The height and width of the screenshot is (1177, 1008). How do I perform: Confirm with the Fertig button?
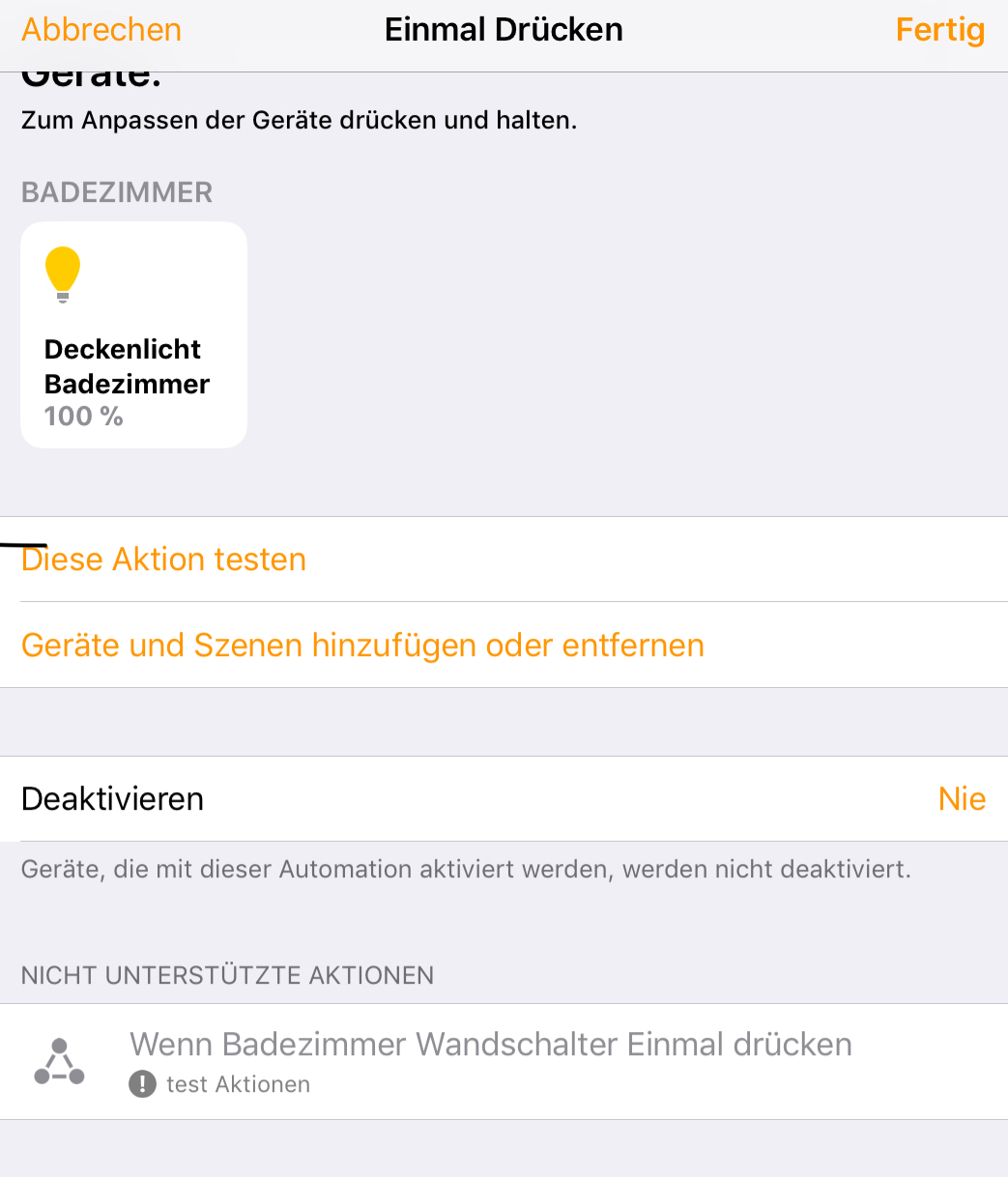click(x=939, y=30)
